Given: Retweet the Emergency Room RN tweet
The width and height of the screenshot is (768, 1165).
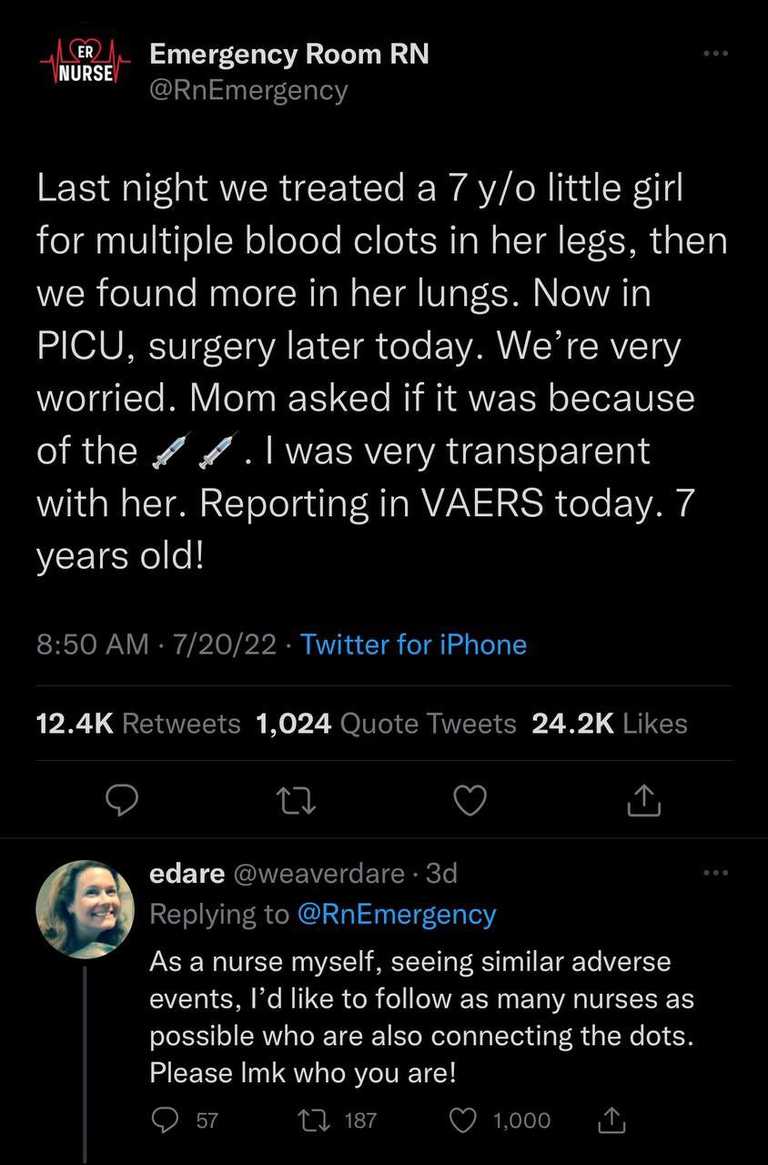Looking at the screenshot, I should click(x=295, y=799).
